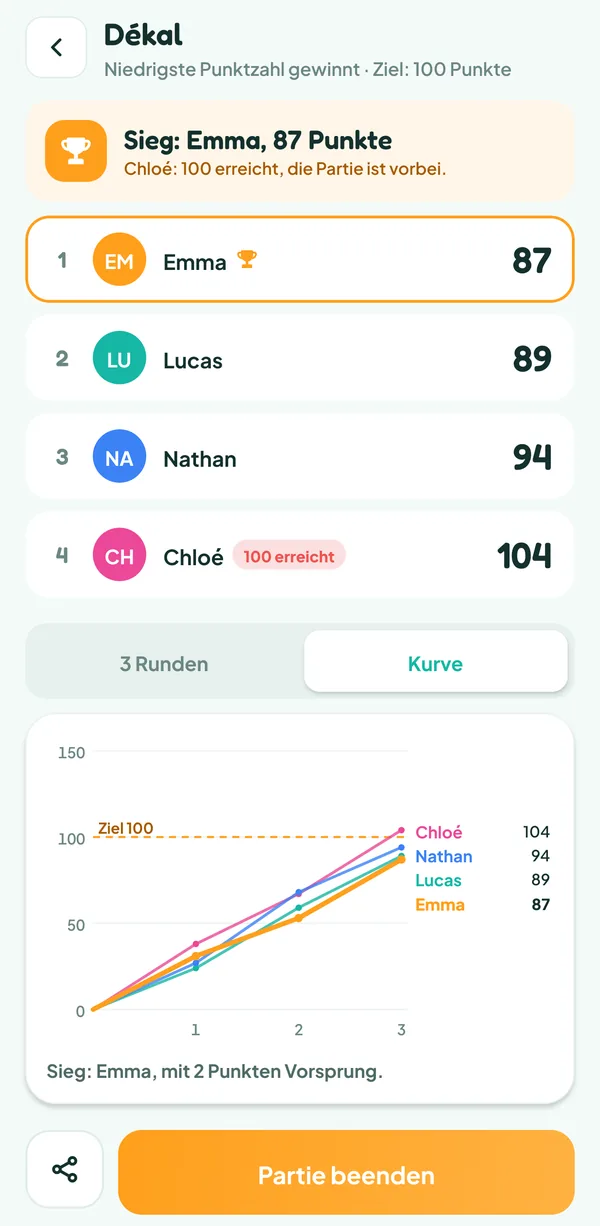Open Chloé's player row
The height and width of the screenshot is (1226, 600).
(300, 555)
